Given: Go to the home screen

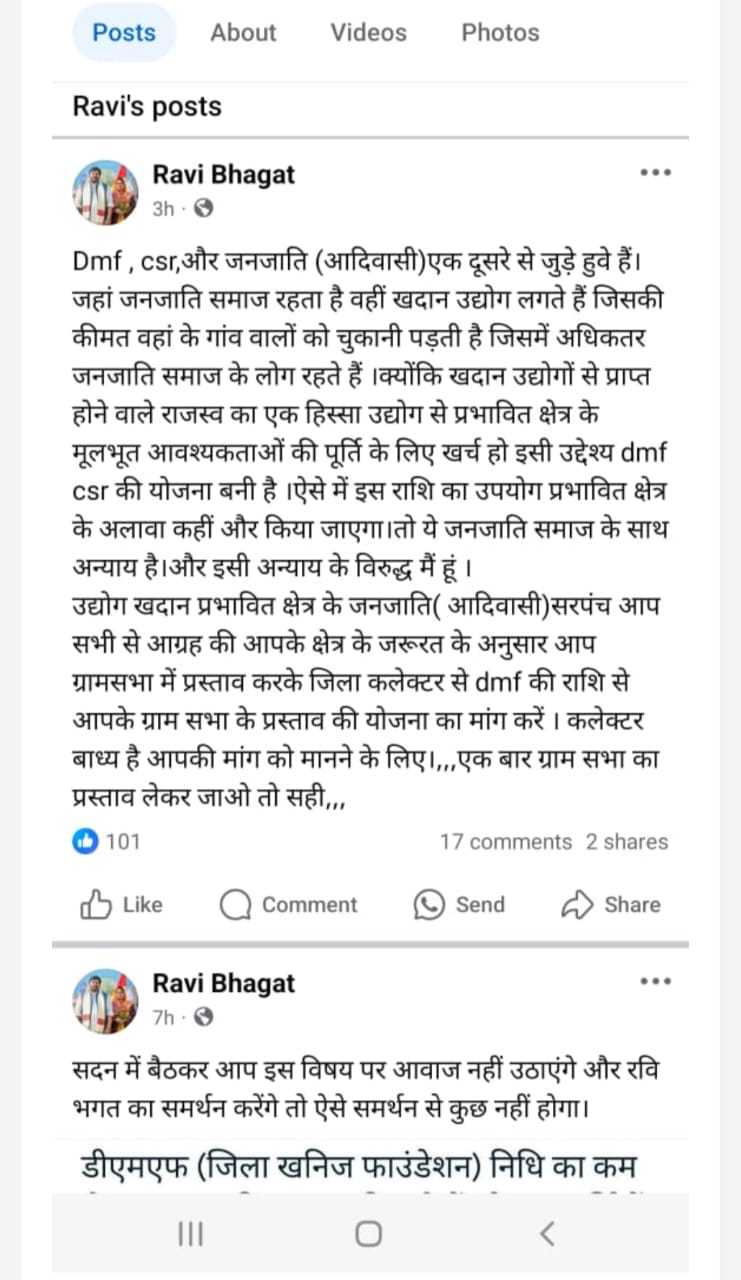Looking at the screenshot, I should [368, 1234].
